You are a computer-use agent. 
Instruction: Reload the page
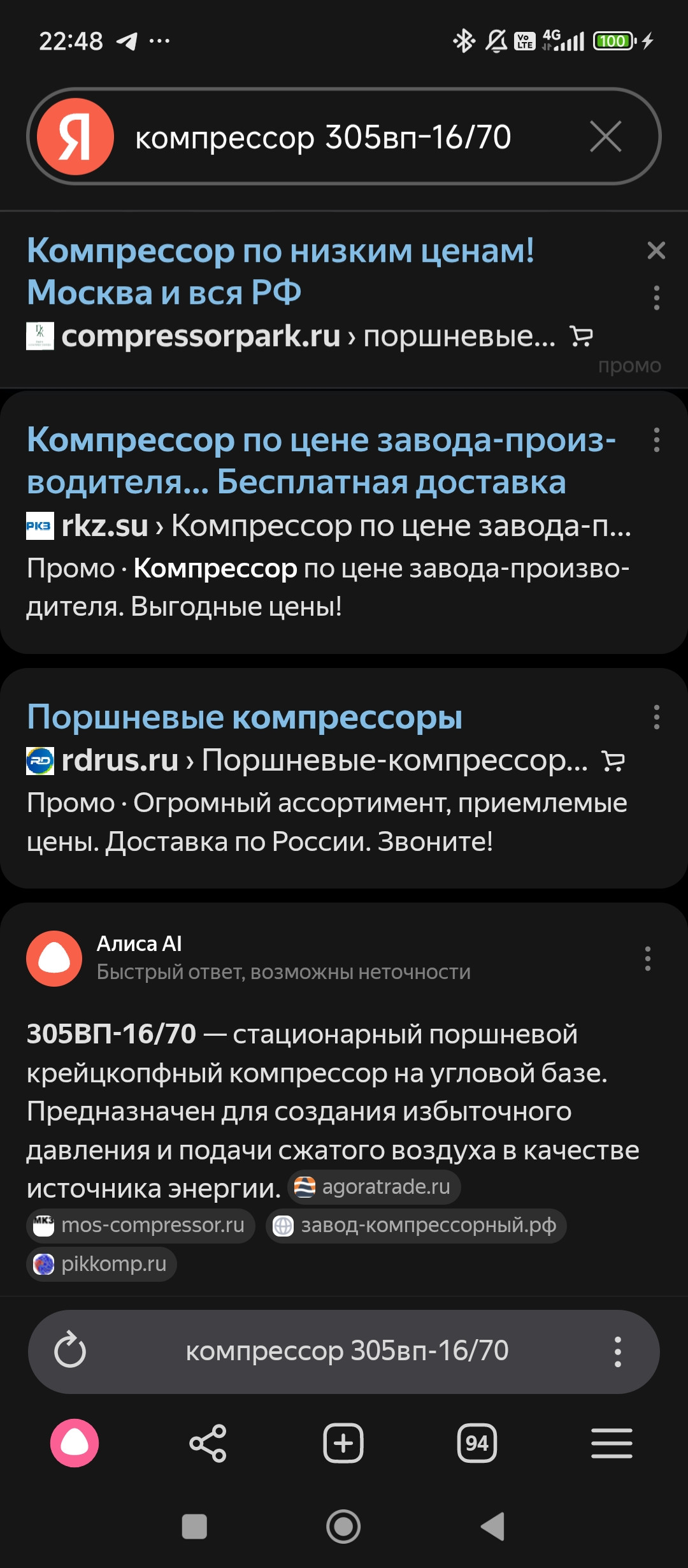click(x=70, y=1350)
